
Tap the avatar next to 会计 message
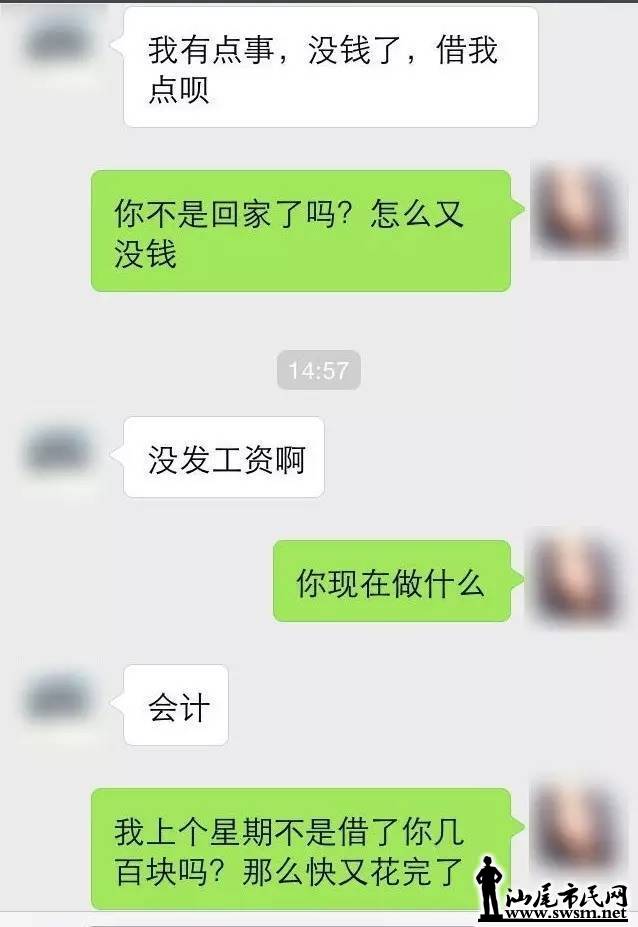click(x=58, y=699)
